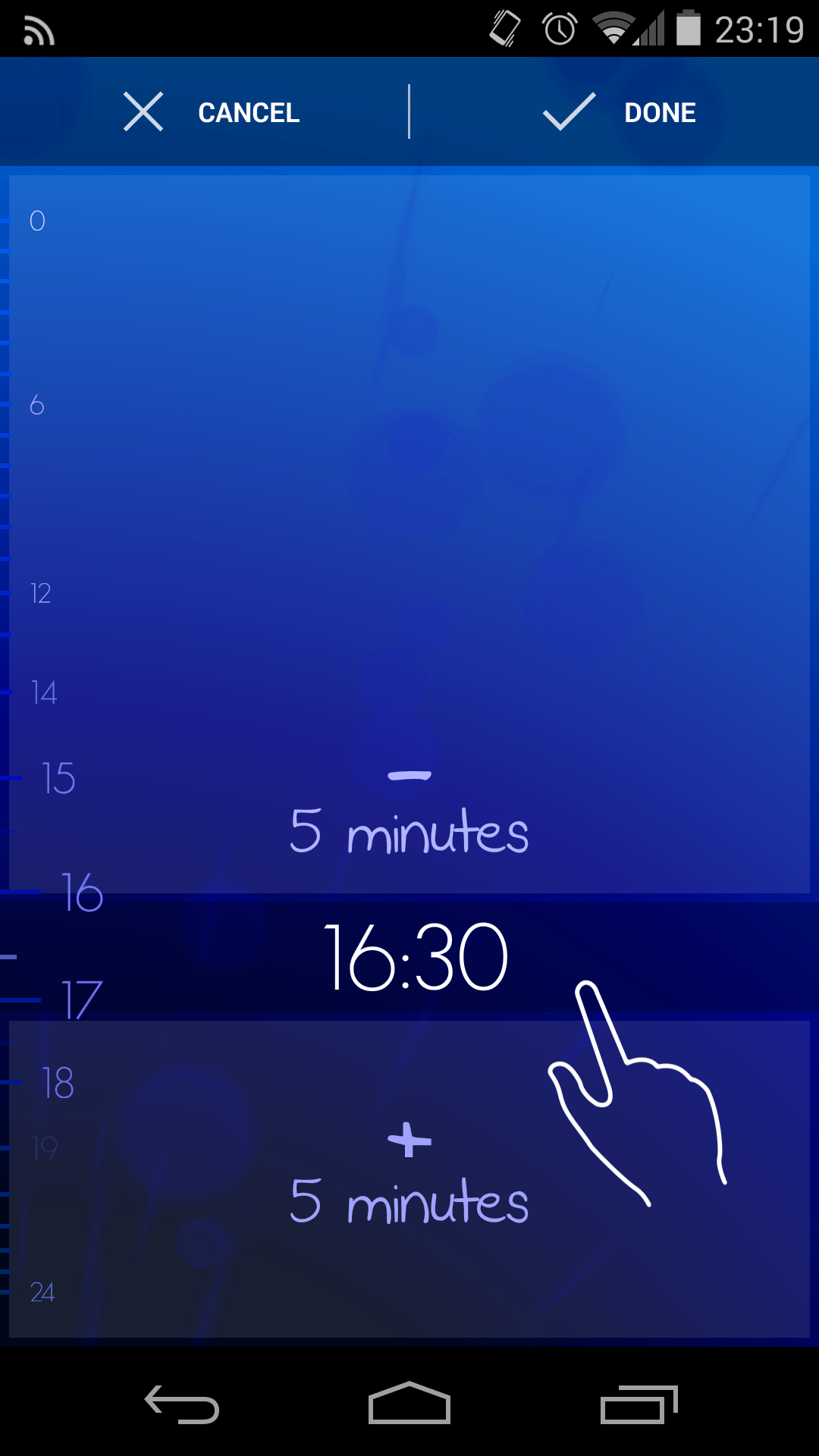Viewport: 819px width, 1456px height.
Task: Decrease the time by 5 minutes
Action: tap(409, 811)
